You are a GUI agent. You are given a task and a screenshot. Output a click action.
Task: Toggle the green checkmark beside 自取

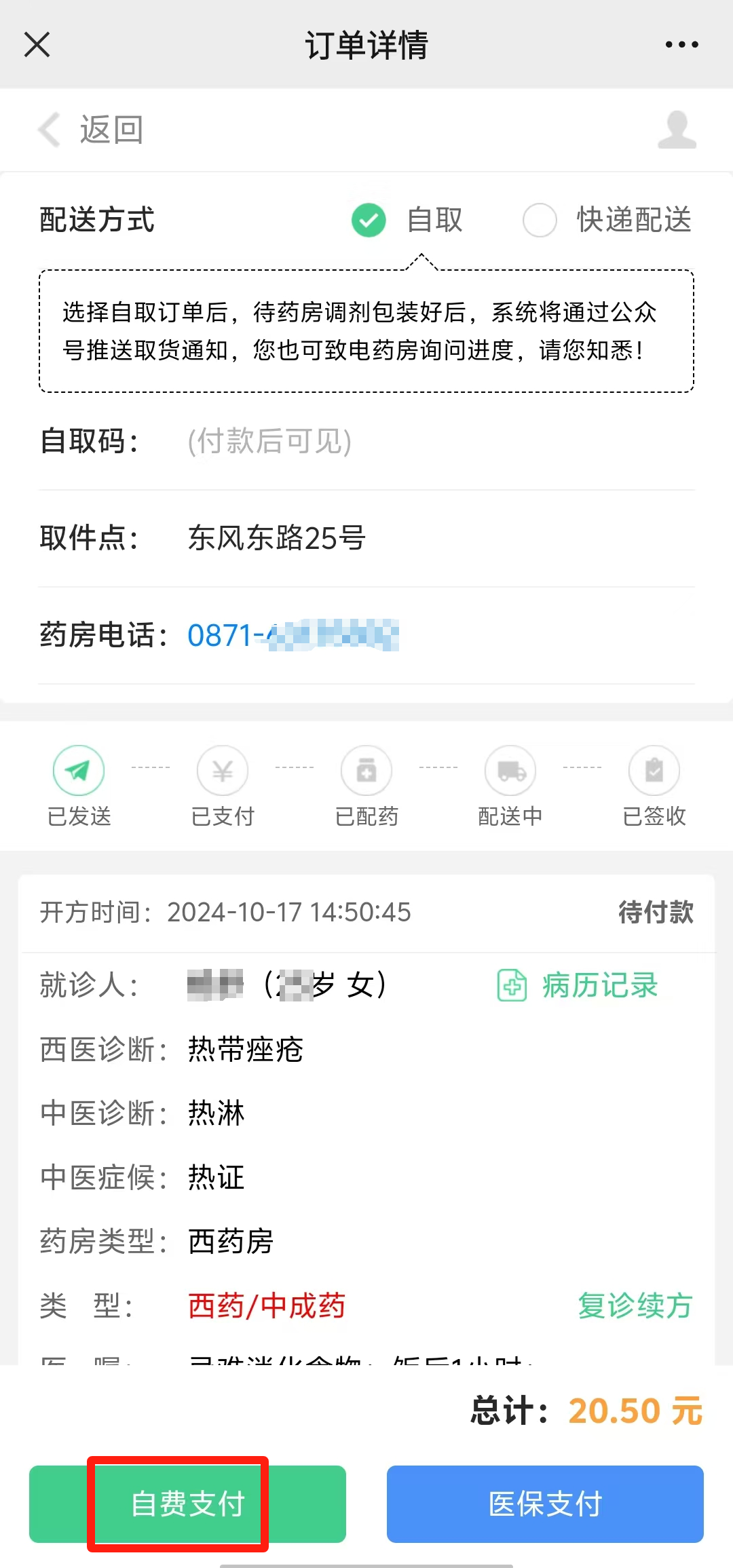tap(369, 220)
